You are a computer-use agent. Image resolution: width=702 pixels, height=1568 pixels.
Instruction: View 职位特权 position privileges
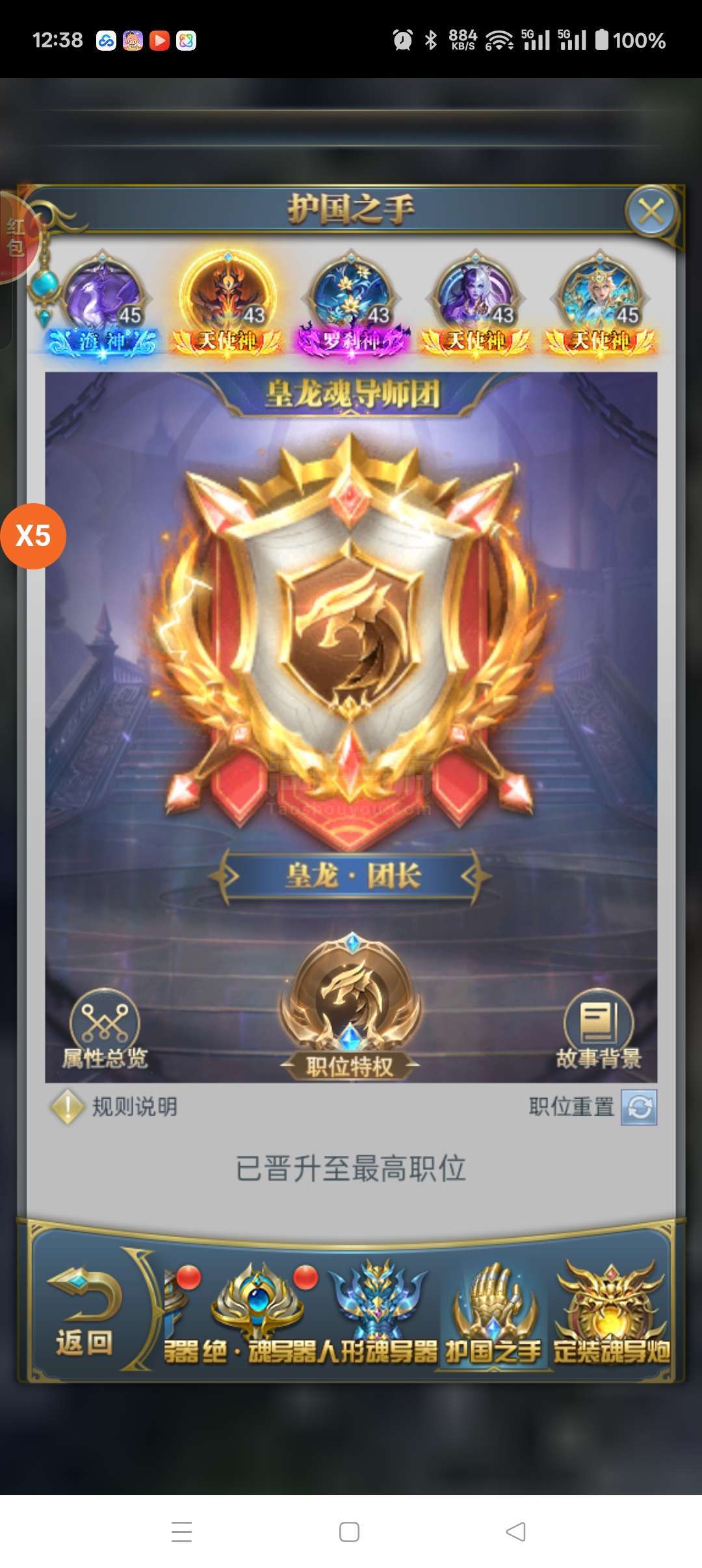pyautogui.click(x=351, y=1008)
